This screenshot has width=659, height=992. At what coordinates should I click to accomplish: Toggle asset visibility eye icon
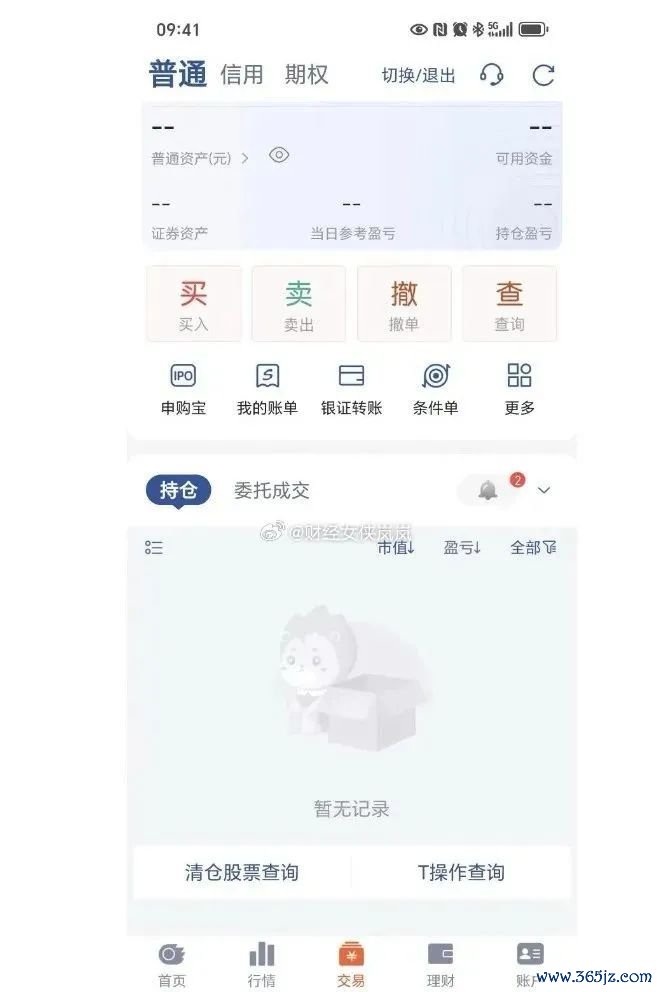pyautogui.click(x=279, y=155)
